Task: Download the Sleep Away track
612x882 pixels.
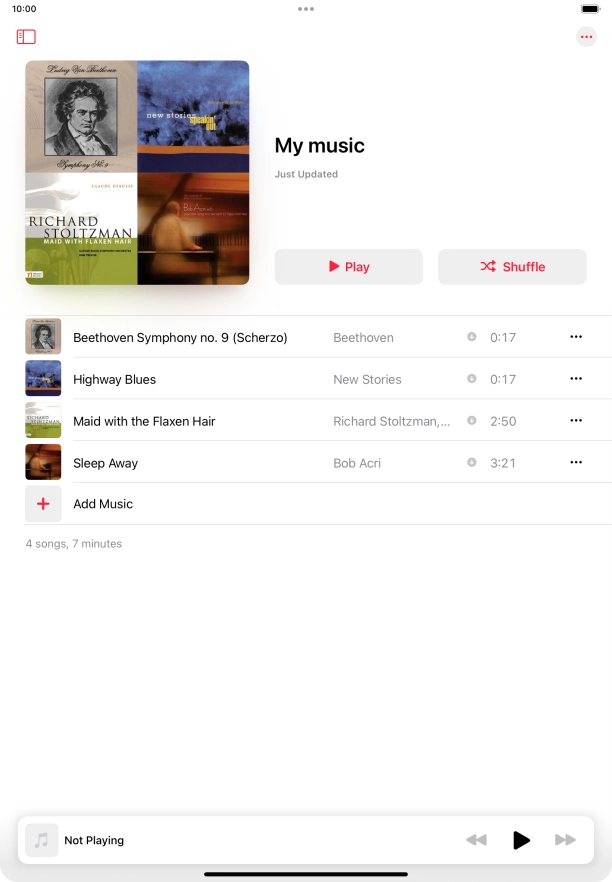Action: [x=472, y=463]
